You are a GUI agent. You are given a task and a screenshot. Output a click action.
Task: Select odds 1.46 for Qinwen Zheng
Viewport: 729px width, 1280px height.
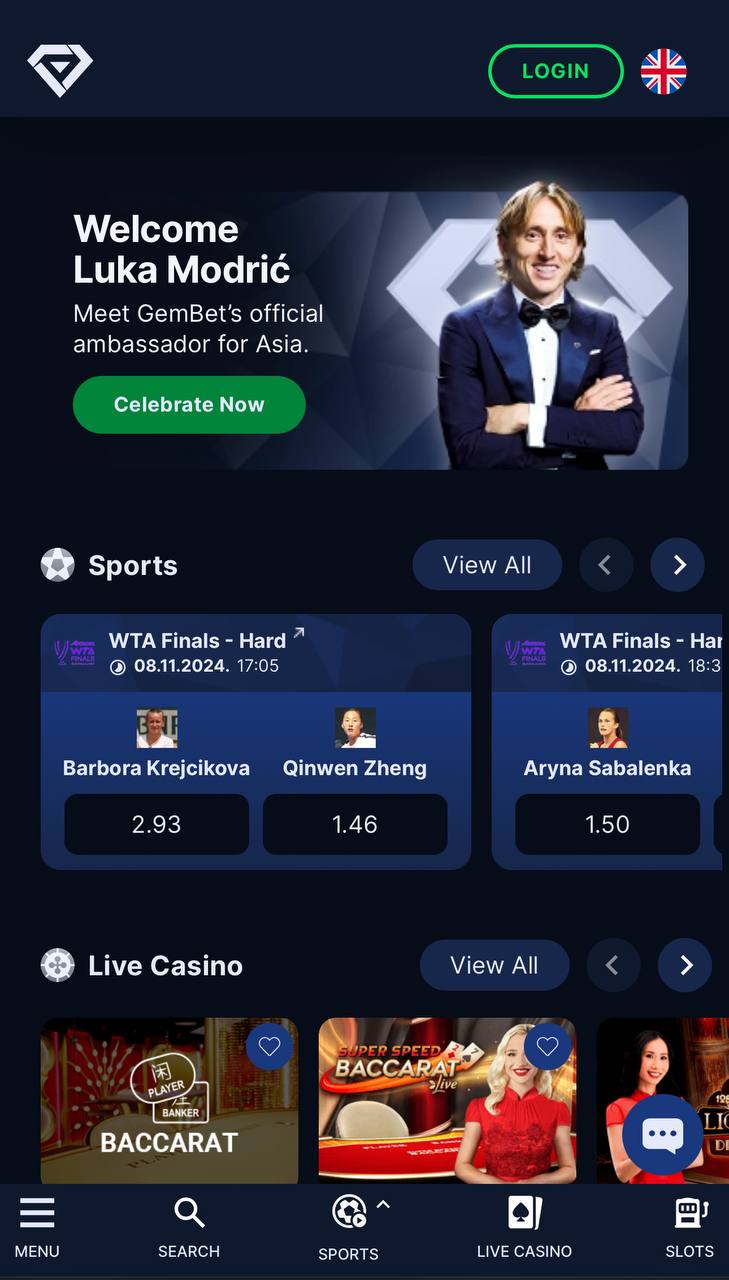[x=355, y=824]
